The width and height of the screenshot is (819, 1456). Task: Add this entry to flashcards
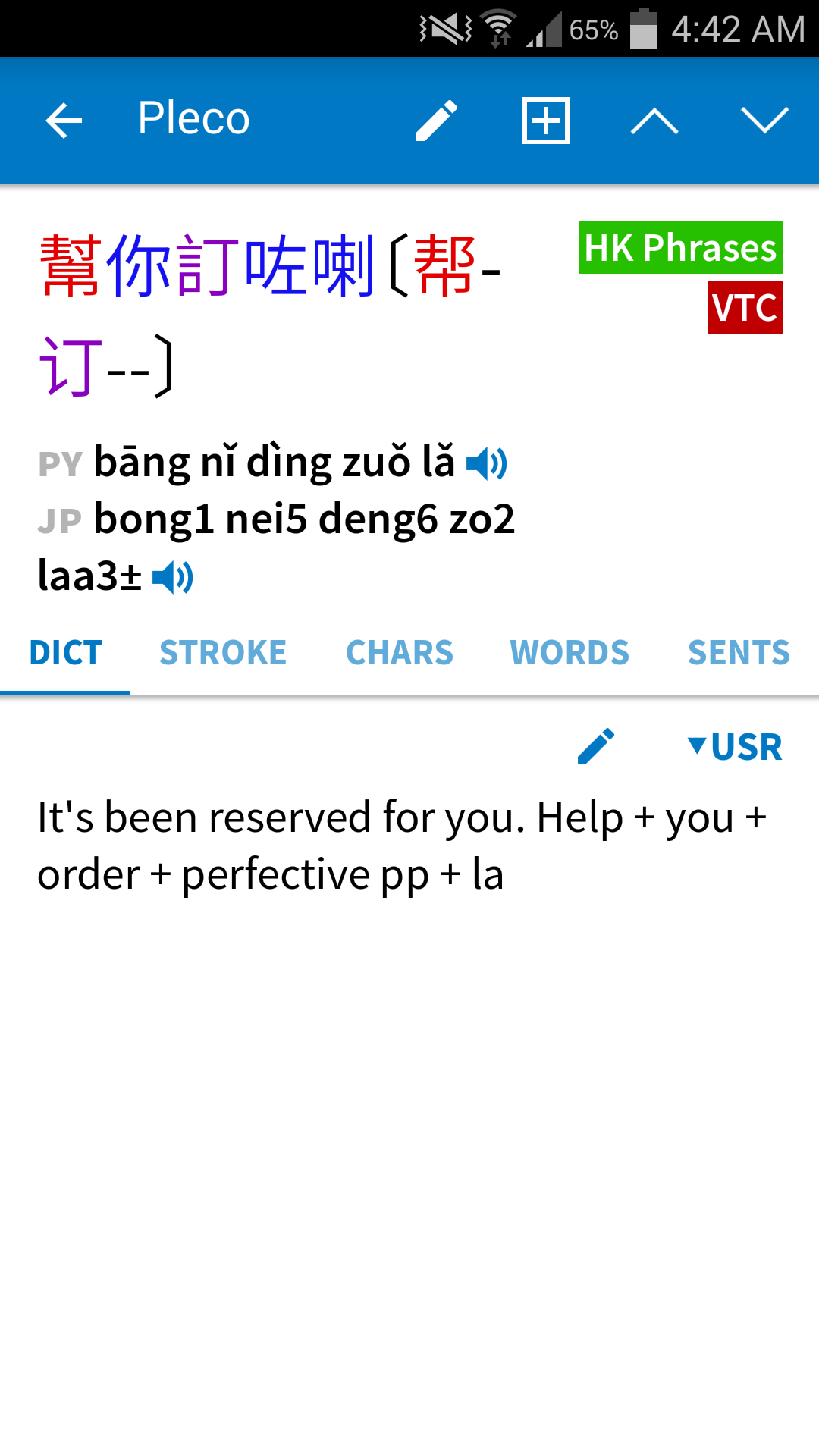546,121
